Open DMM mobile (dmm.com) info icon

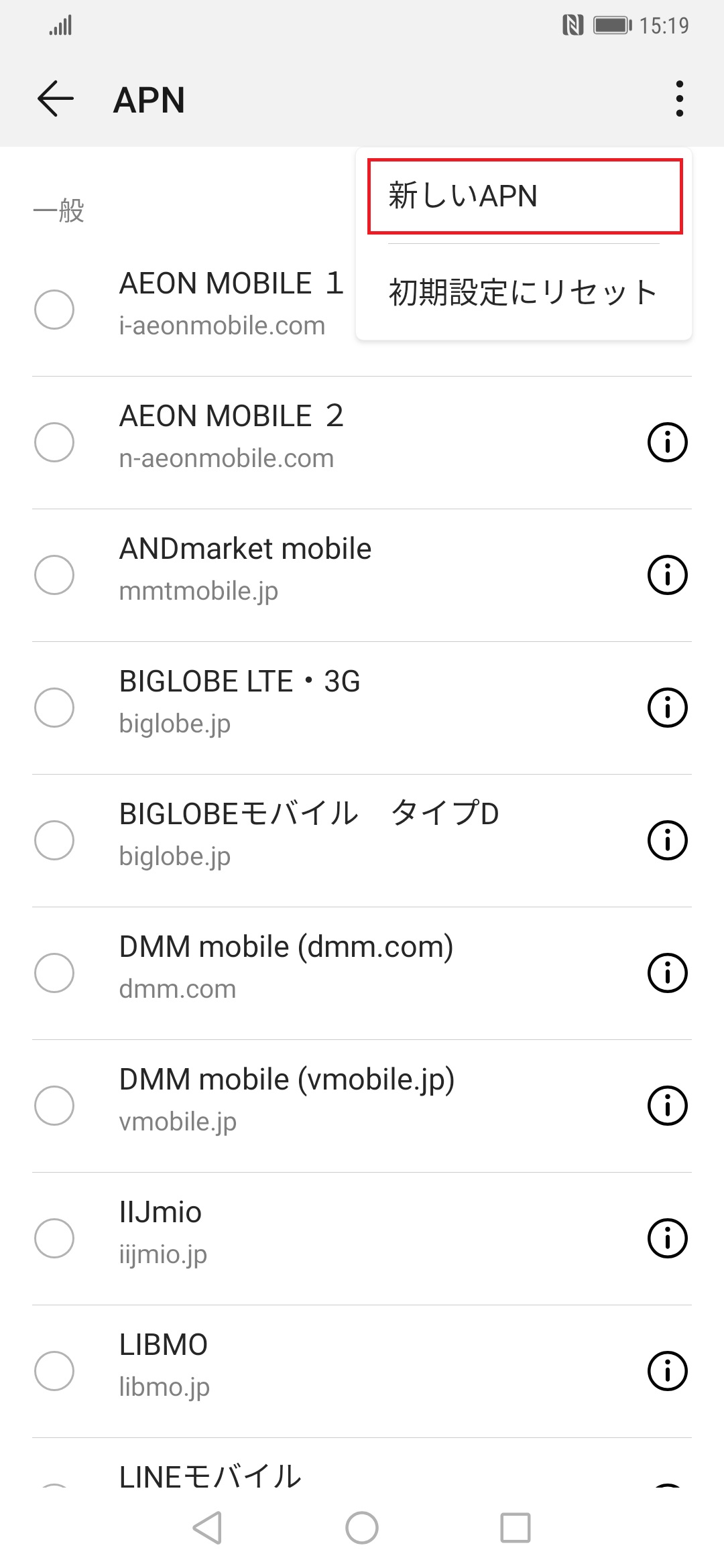(x=667, y=972)
